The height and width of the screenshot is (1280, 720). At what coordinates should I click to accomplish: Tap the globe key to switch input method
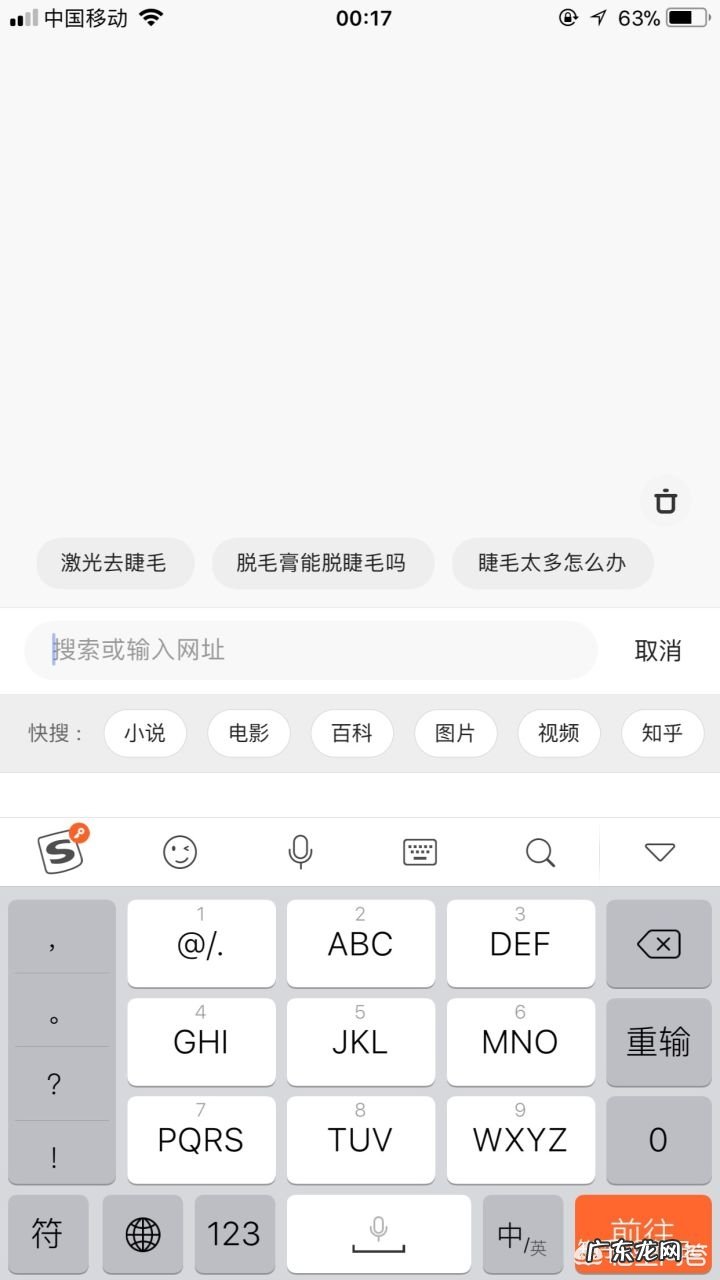141,1234
